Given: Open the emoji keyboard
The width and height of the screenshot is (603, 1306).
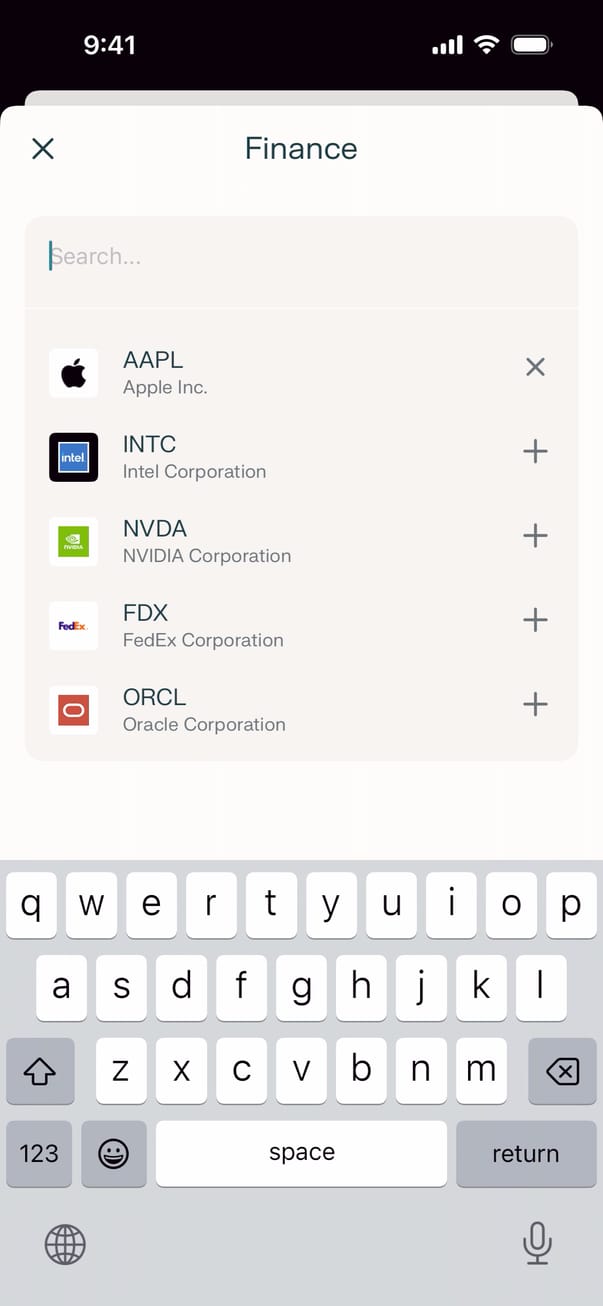Looking at the screenshot, I should pos(114,1154).
